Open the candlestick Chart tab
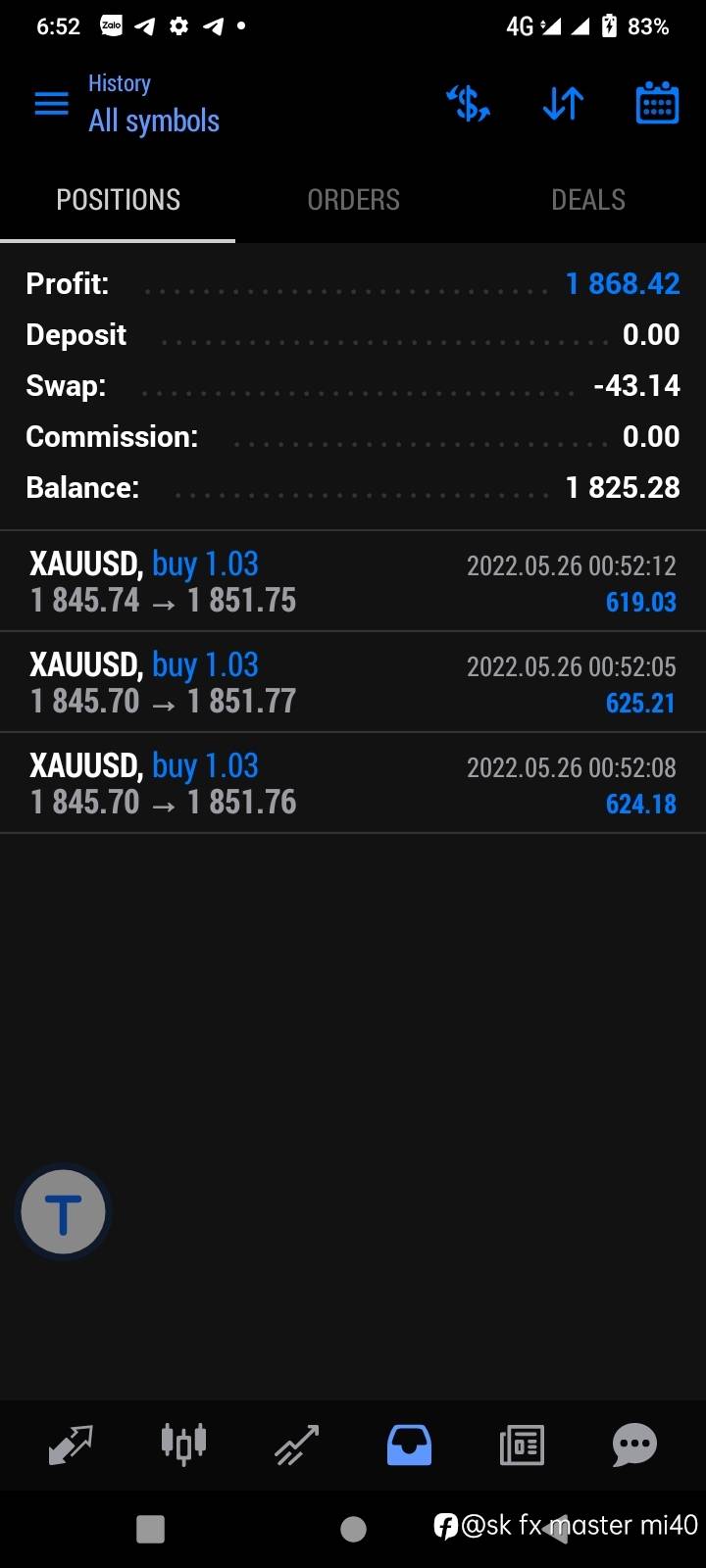 [x=183, y=1445]
